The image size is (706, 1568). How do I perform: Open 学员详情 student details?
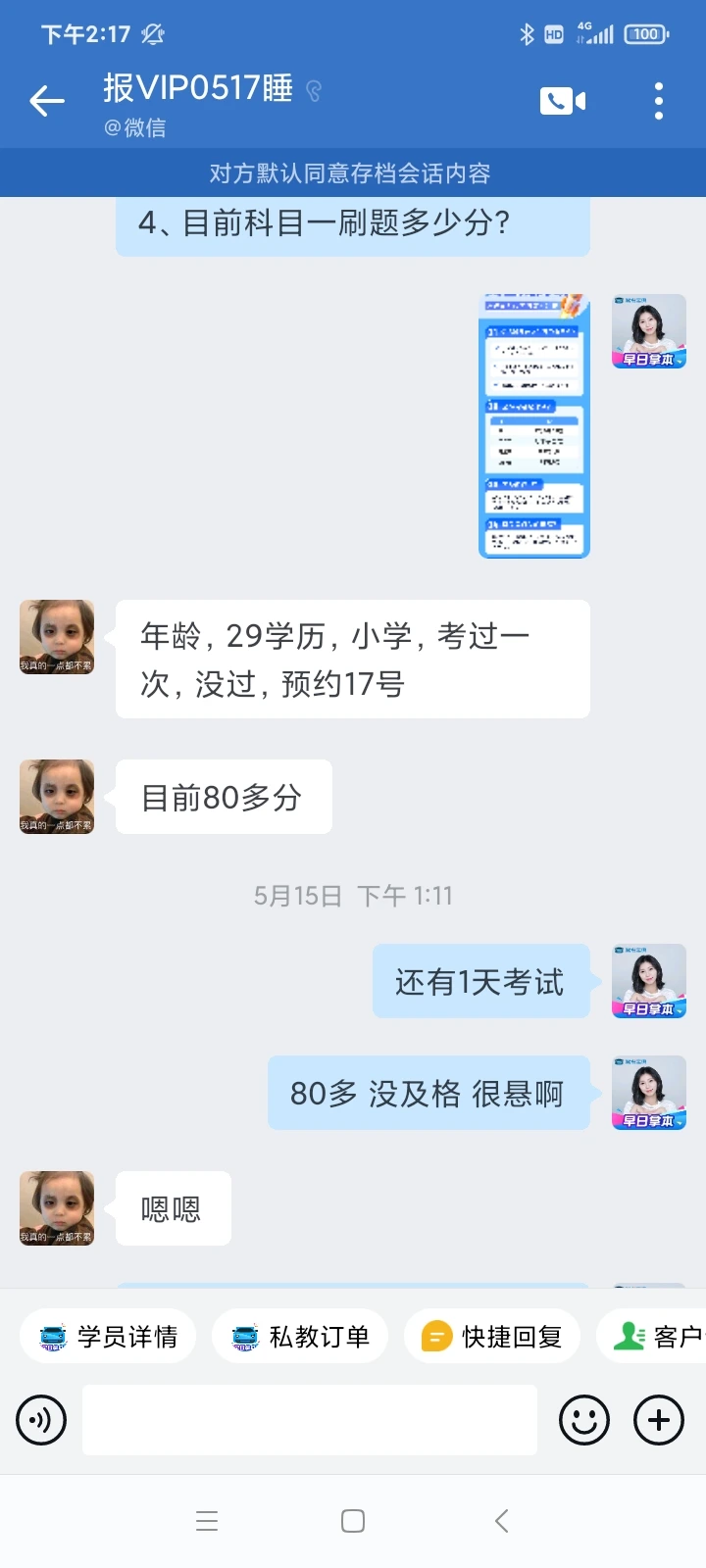(x=108, y=1337)
